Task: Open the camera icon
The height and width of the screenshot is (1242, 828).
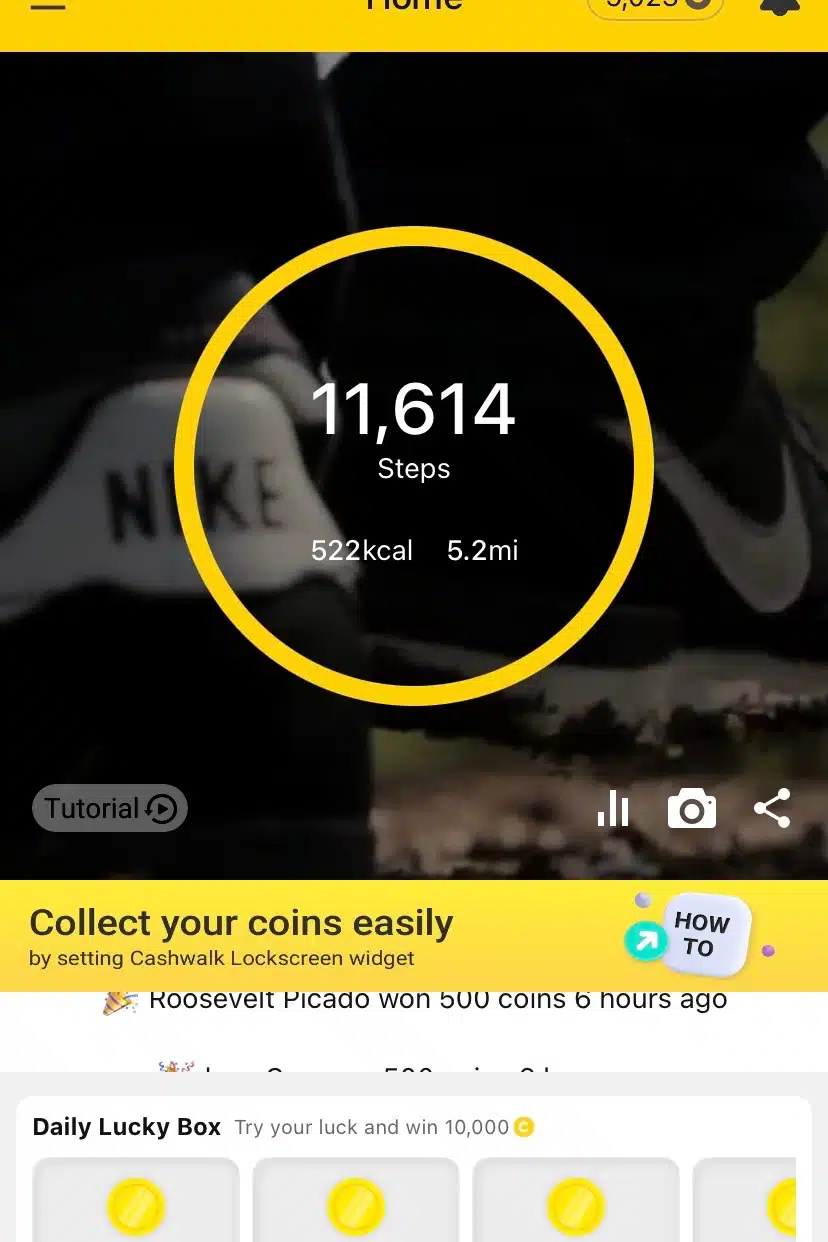Action: point(692,808)
